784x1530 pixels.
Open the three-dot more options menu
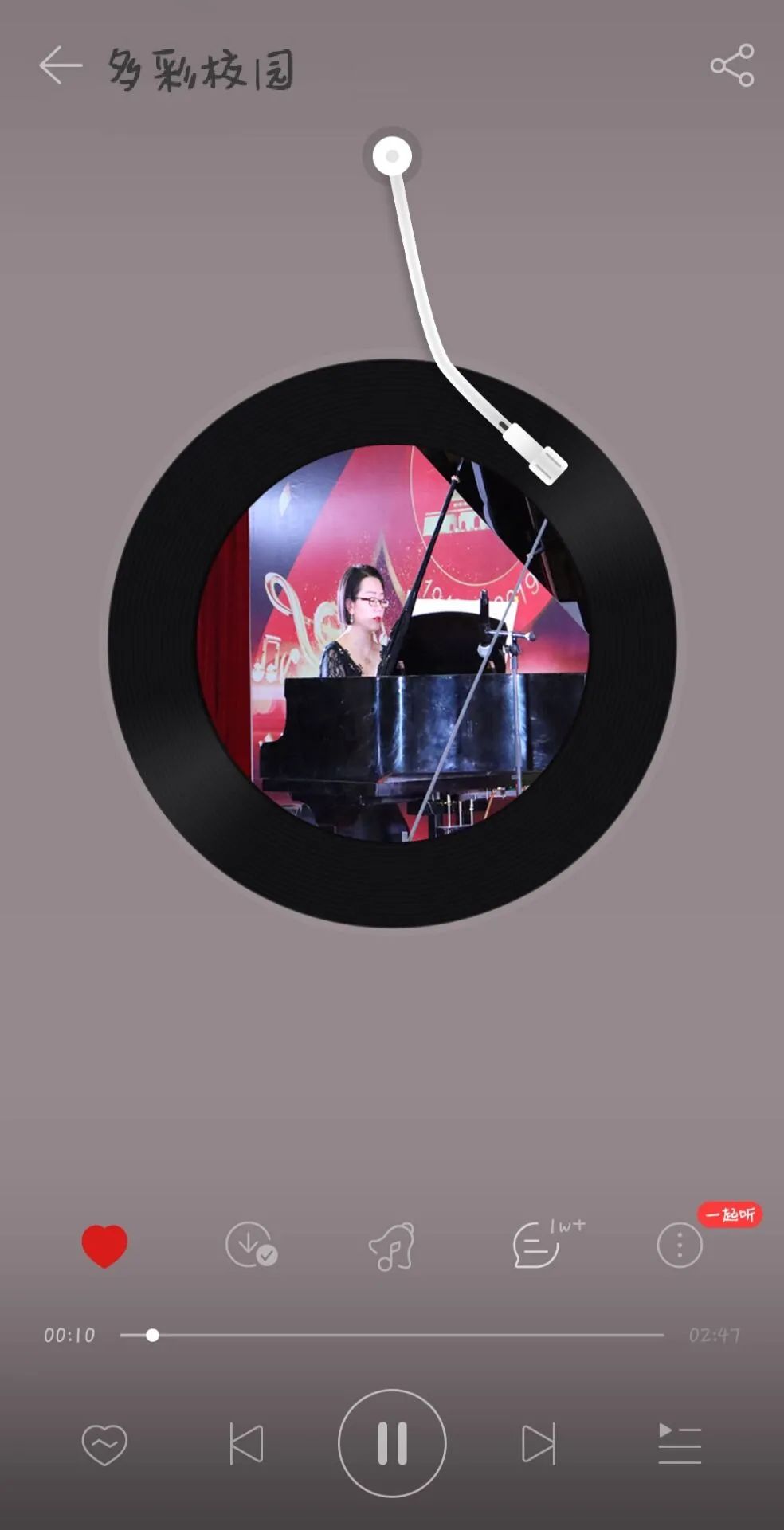[x=679, y=1245]
